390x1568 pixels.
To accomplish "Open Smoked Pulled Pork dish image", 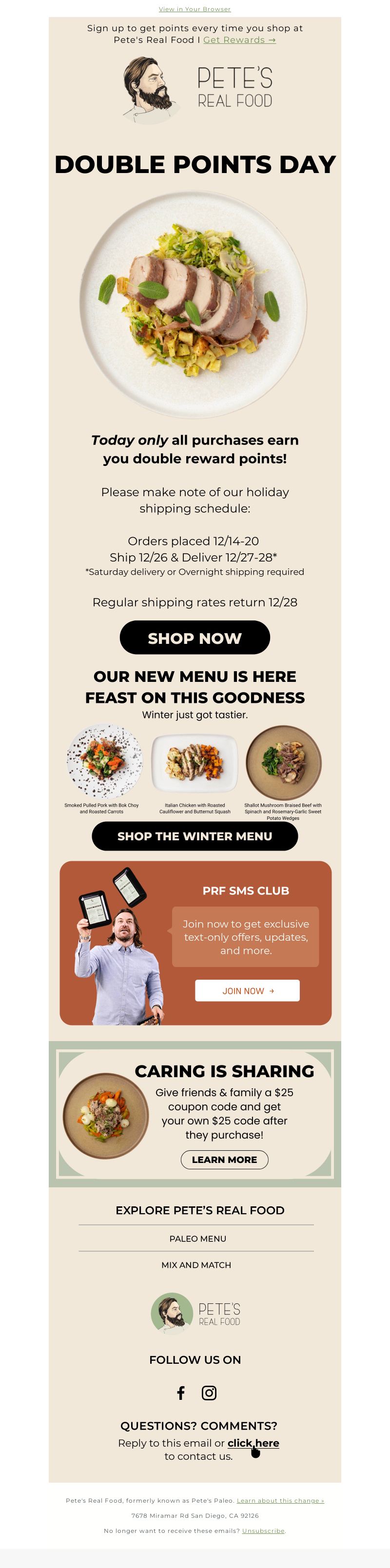I will [104, 761].
